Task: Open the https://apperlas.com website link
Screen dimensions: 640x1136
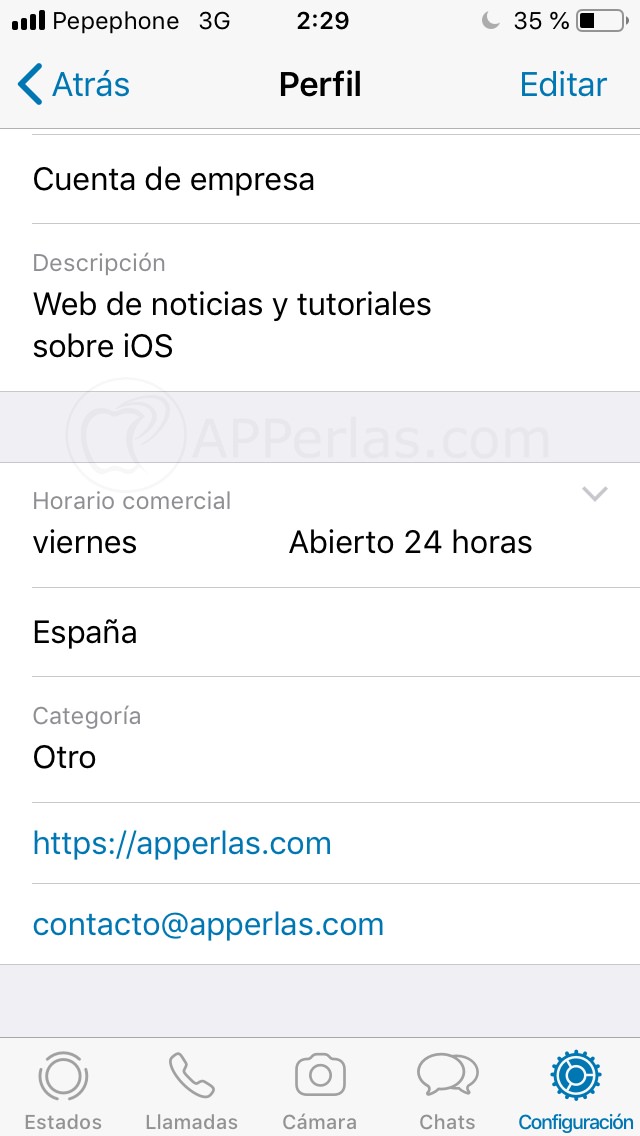Action: [x=182, y=843]
